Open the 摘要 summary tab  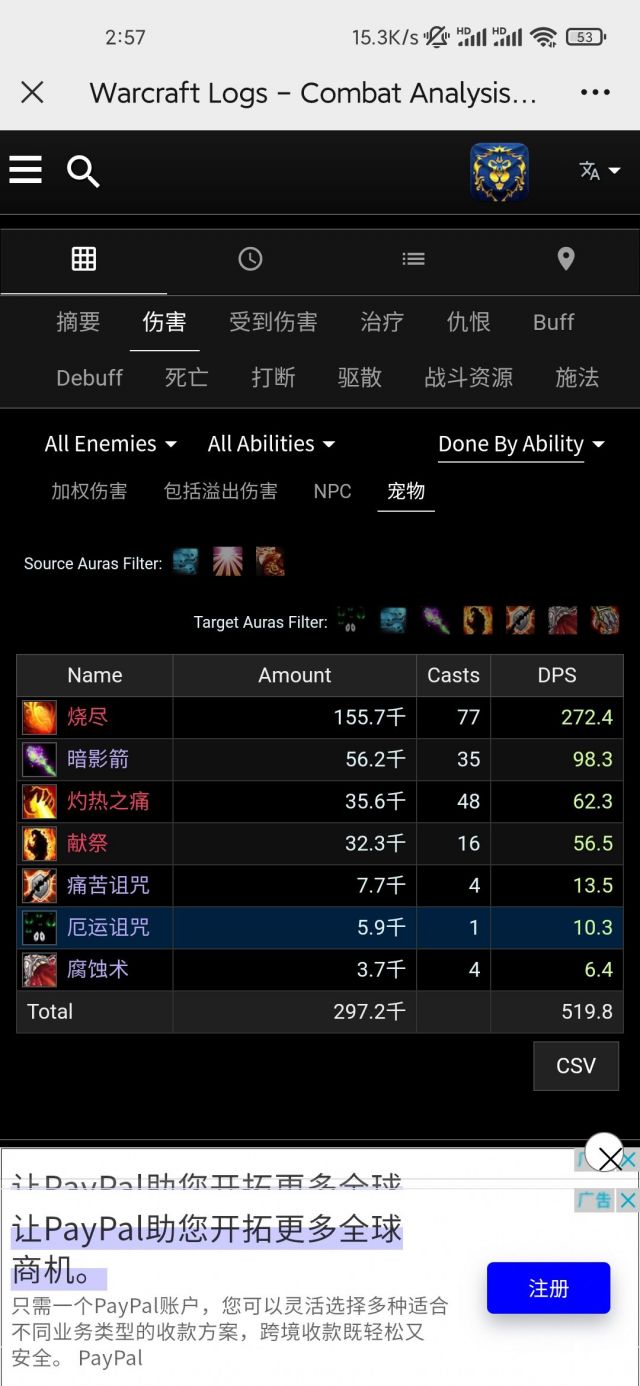pos(78,322)
